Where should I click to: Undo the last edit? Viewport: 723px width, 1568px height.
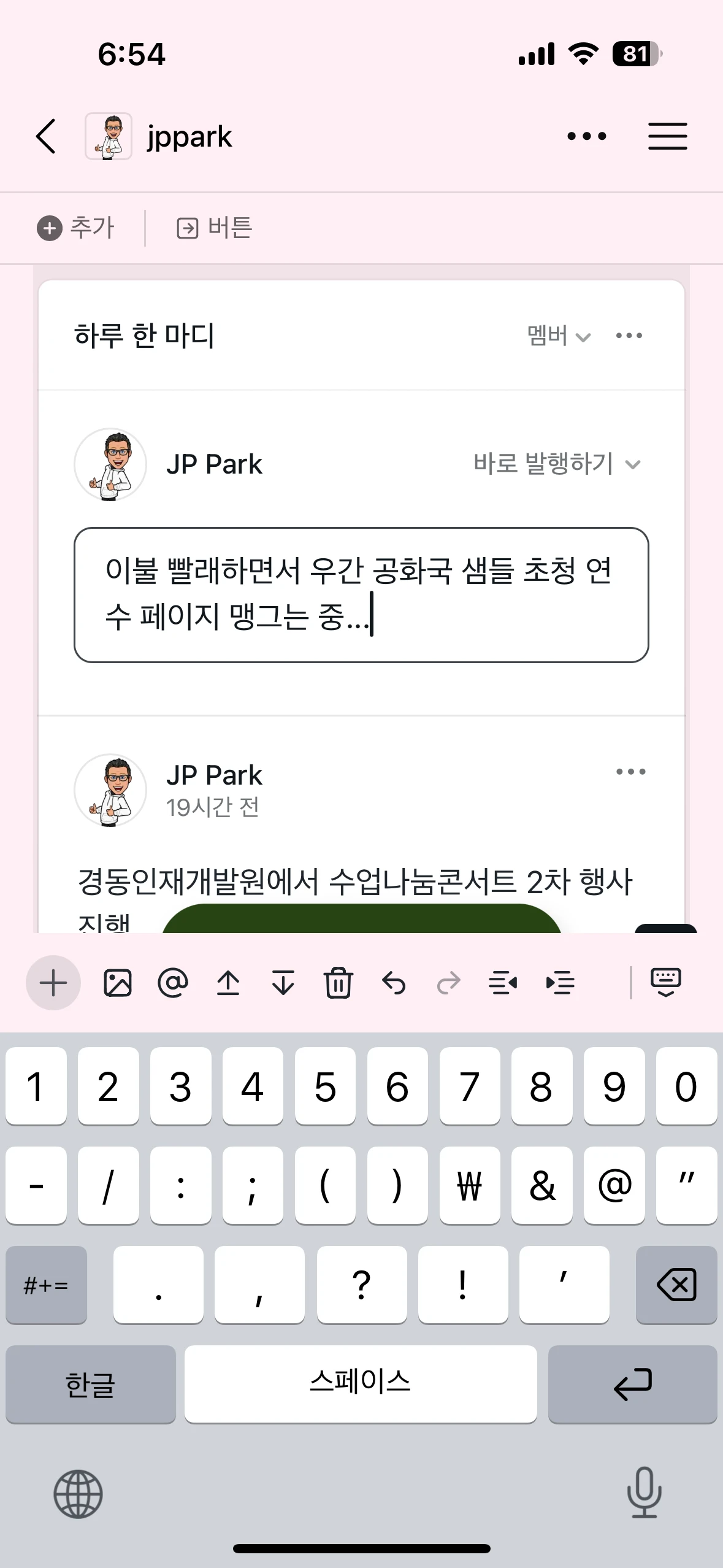(394, 983)
